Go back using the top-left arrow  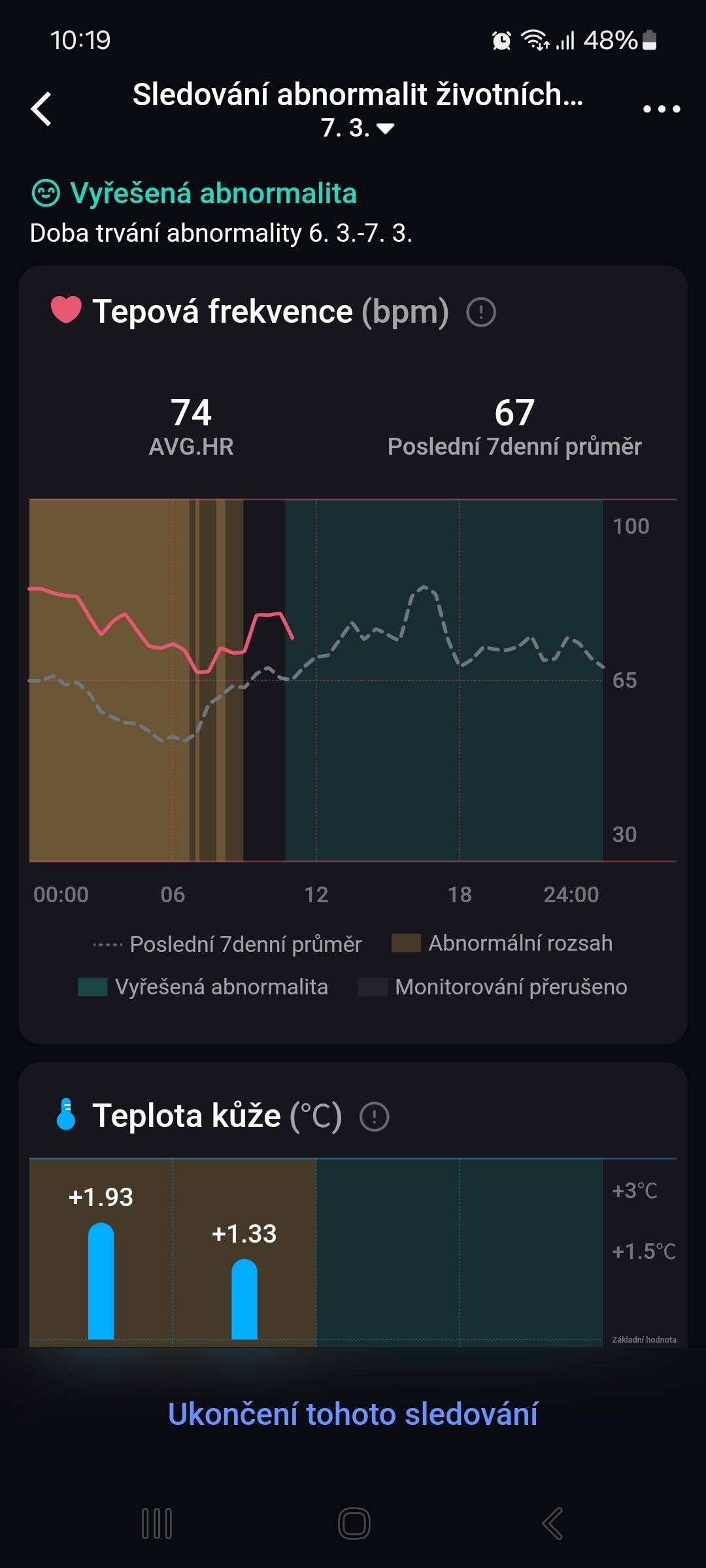[41, 108]
